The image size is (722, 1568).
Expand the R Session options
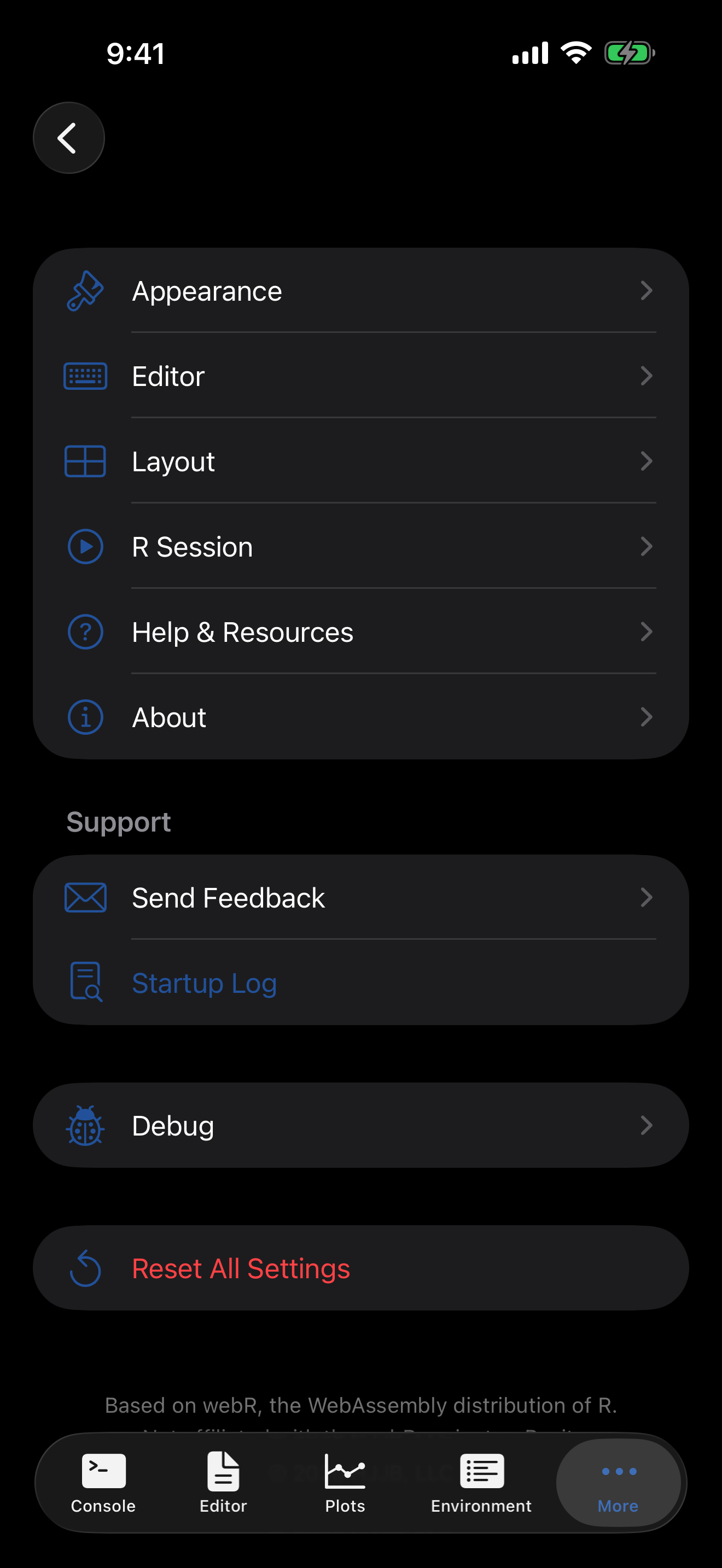361,547
